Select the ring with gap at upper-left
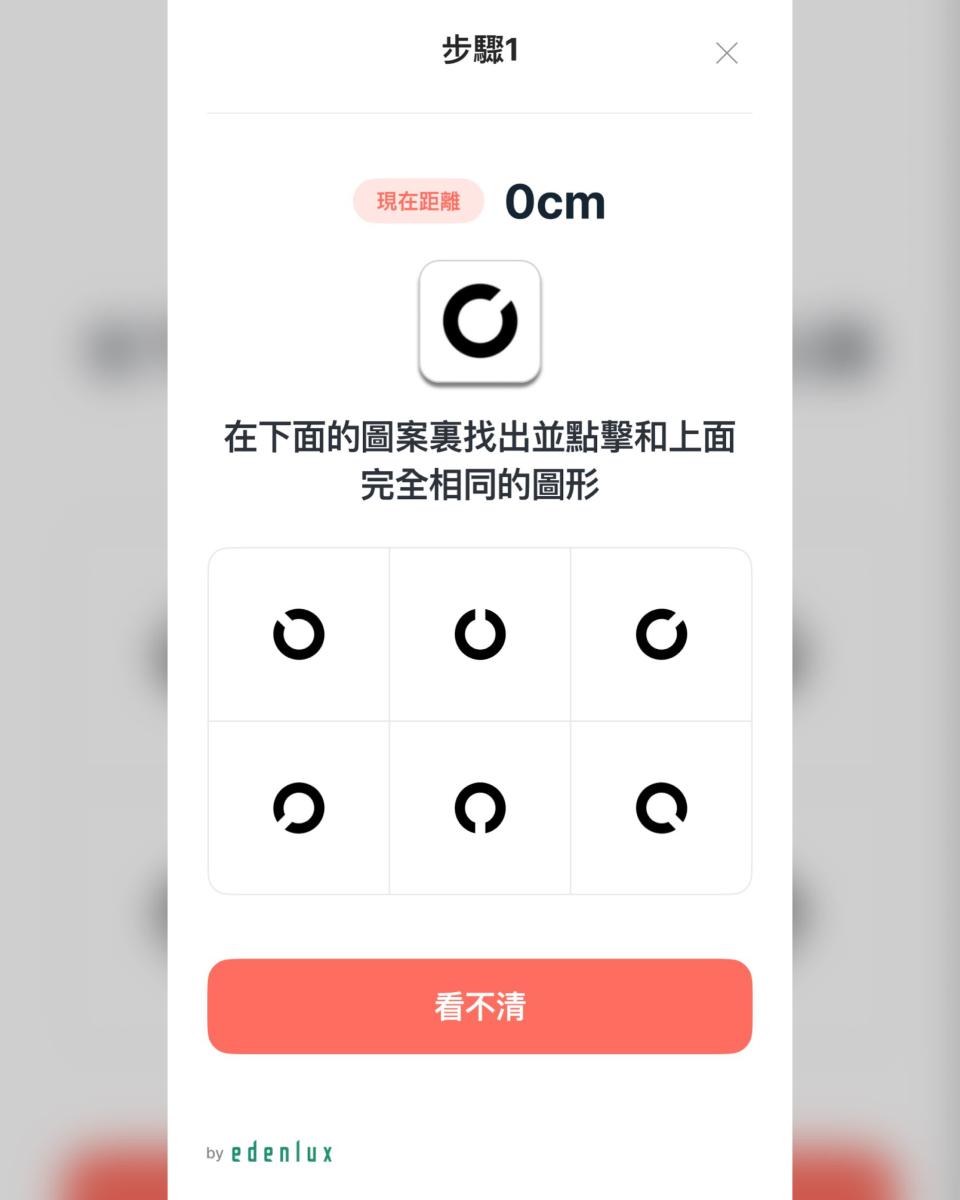Image resolution: width=960 pixels, height=1200 pixels. point(299,634)
